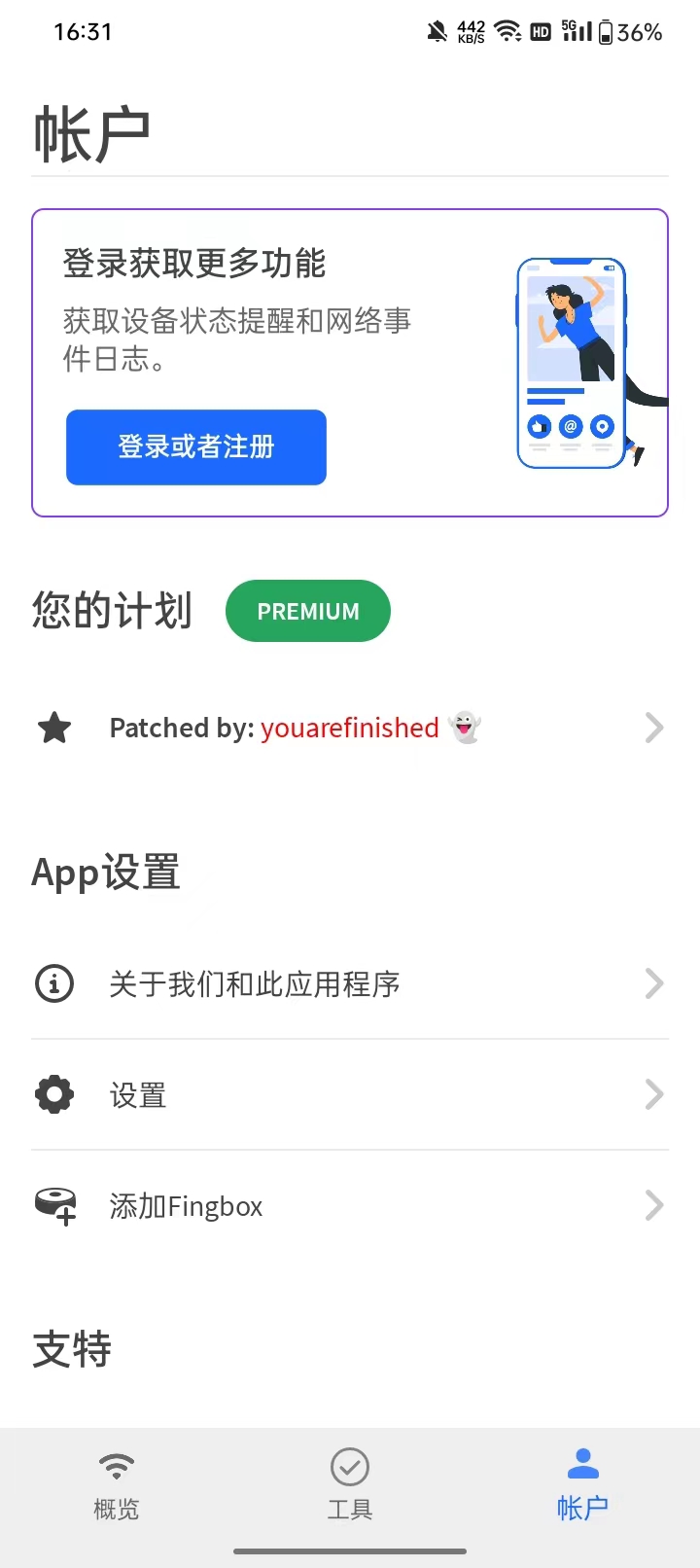Tap the phone illustration in the login banner
The image size is (700, 1568).
pos(571,362)
